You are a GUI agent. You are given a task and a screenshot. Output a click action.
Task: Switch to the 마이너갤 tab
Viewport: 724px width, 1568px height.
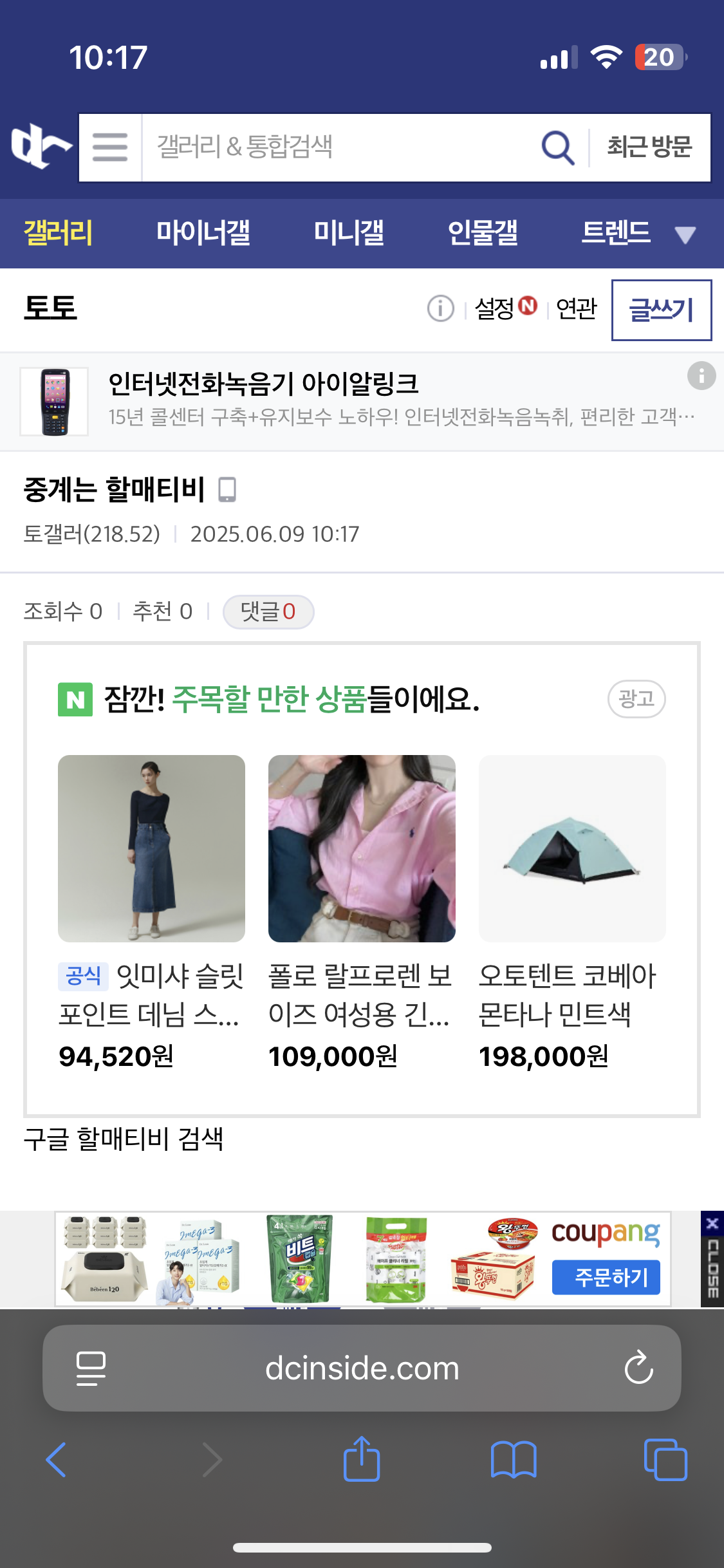(x=203, y=233)
